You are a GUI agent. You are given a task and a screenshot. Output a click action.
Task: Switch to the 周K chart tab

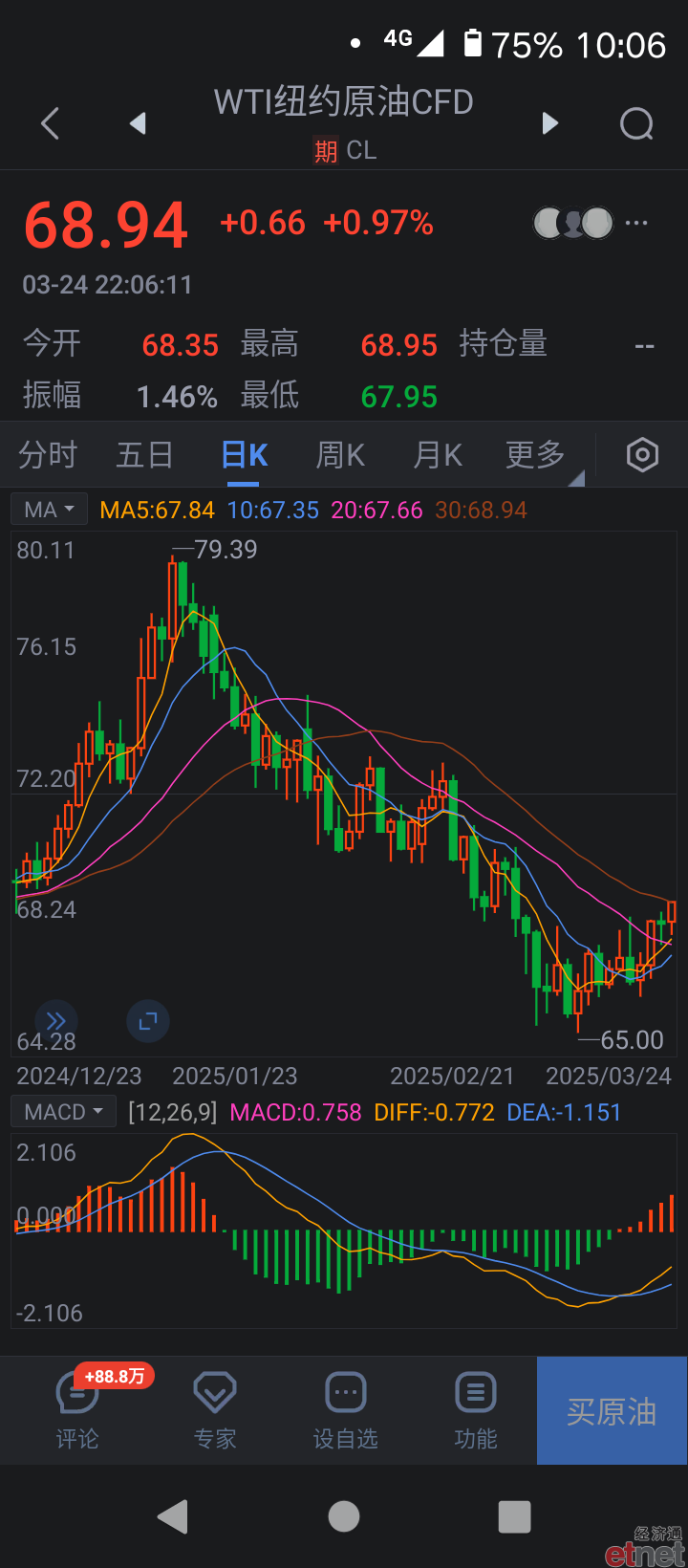(340, 455)
